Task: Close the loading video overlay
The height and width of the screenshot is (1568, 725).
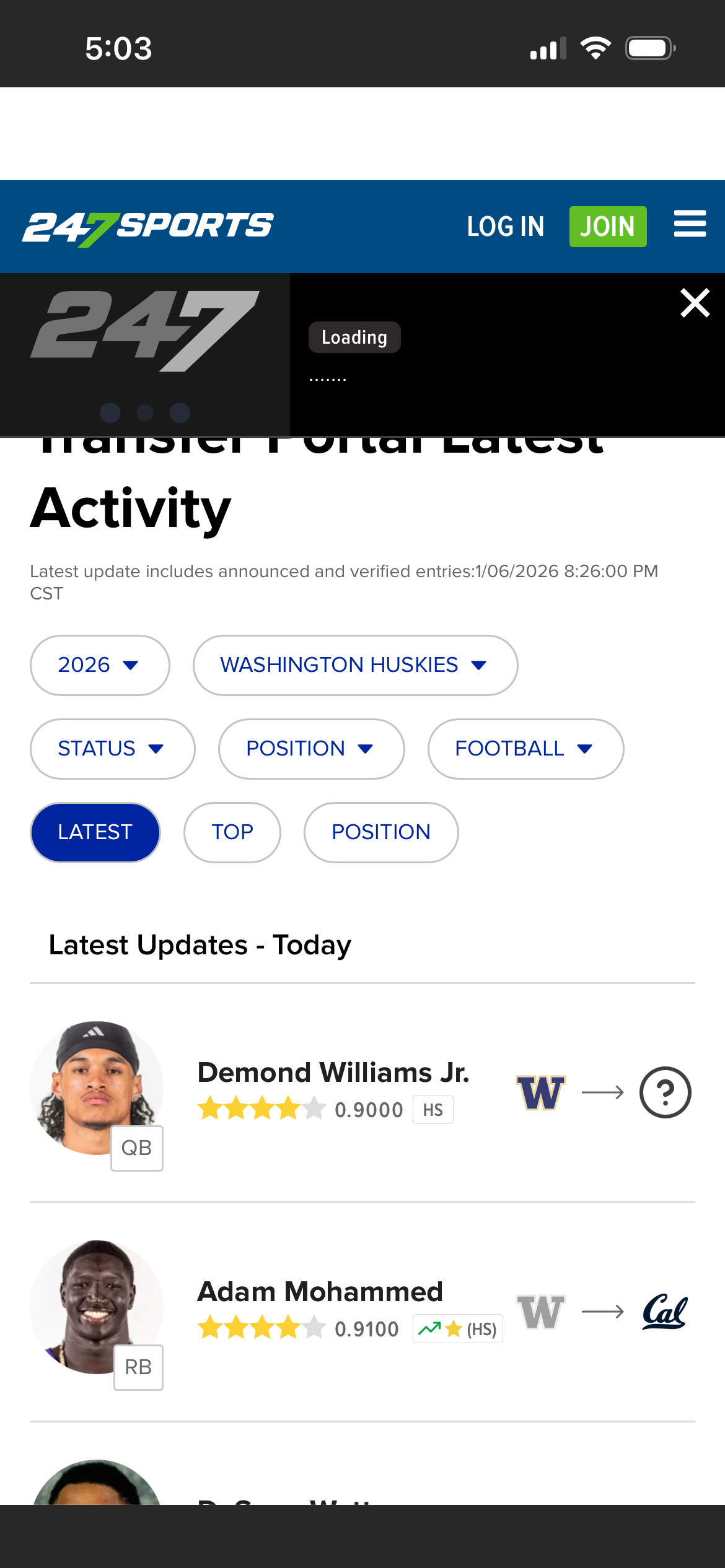Action: point(695,303)
